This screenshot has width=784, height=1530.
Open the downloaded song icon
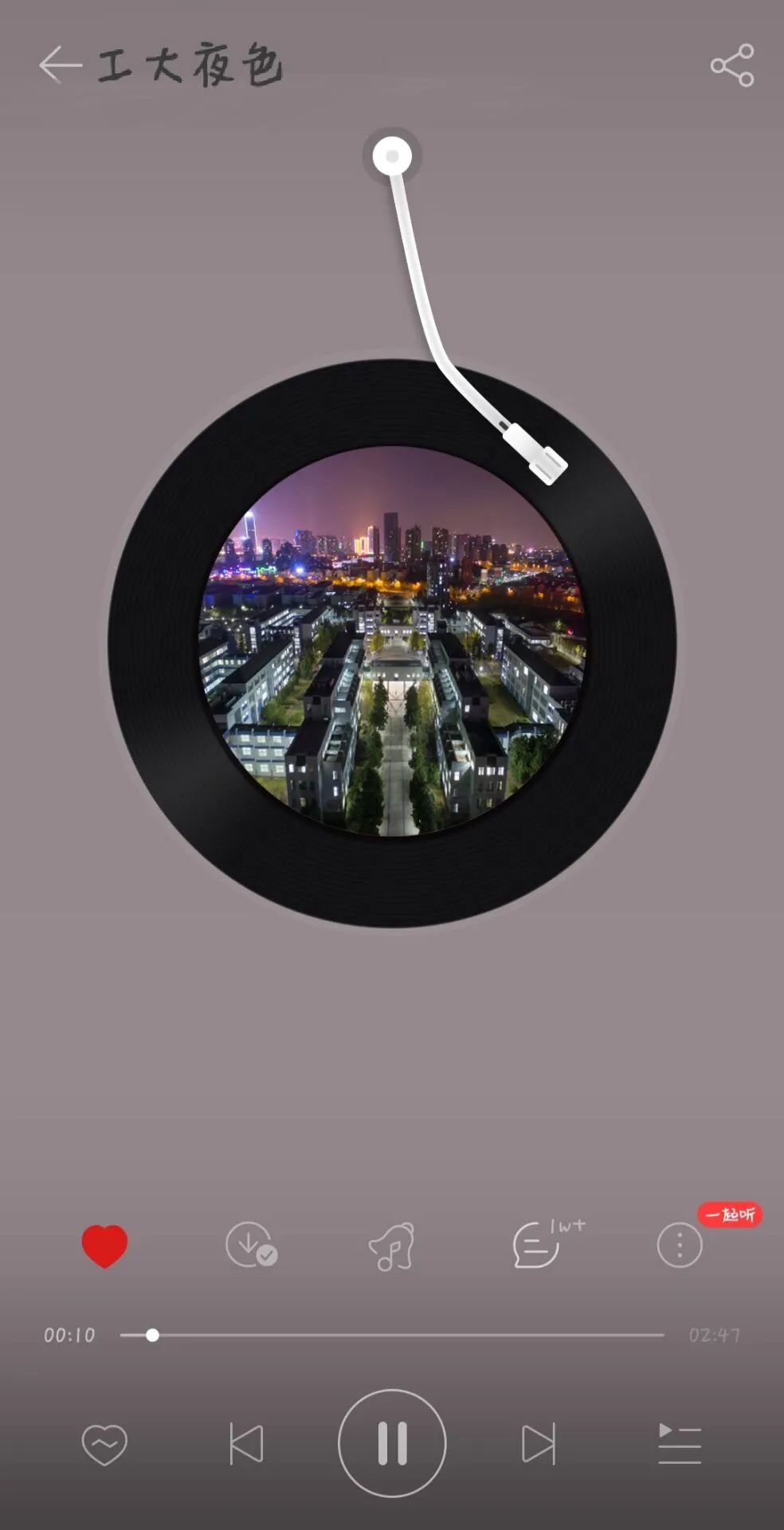pos(250,1245)
